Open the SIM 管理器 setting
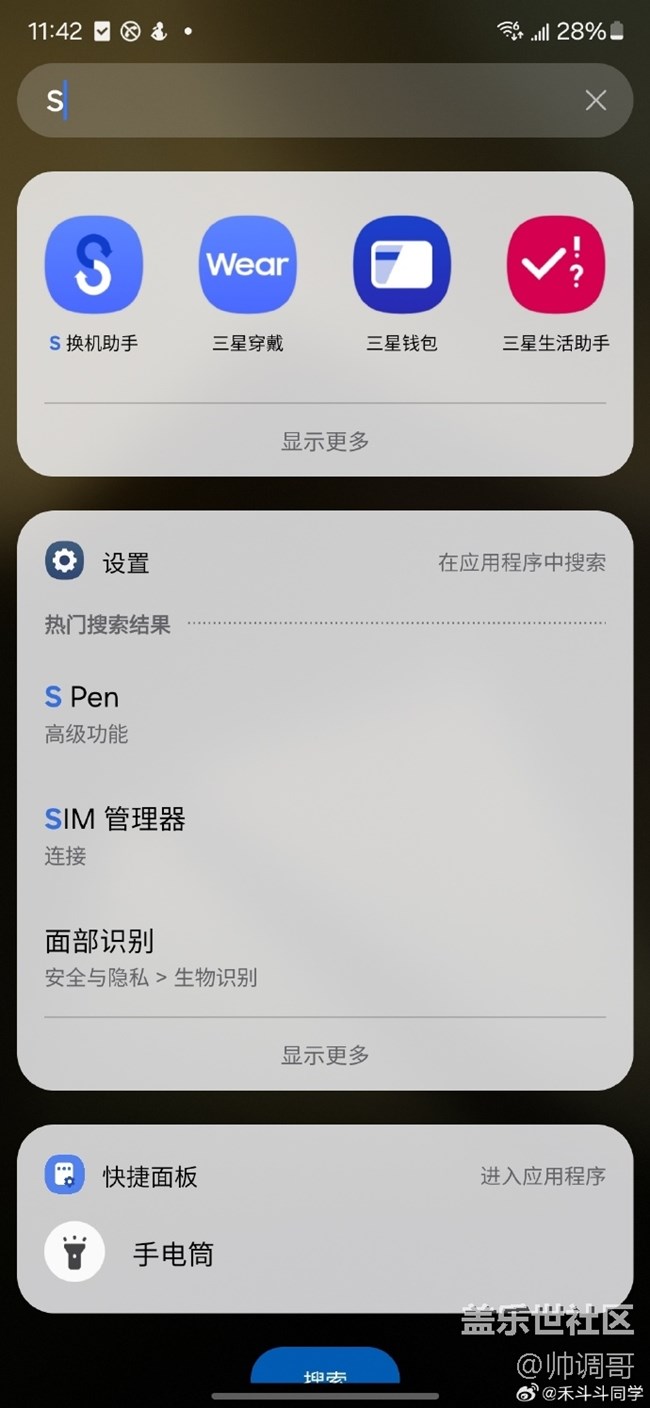 (115, 835)
